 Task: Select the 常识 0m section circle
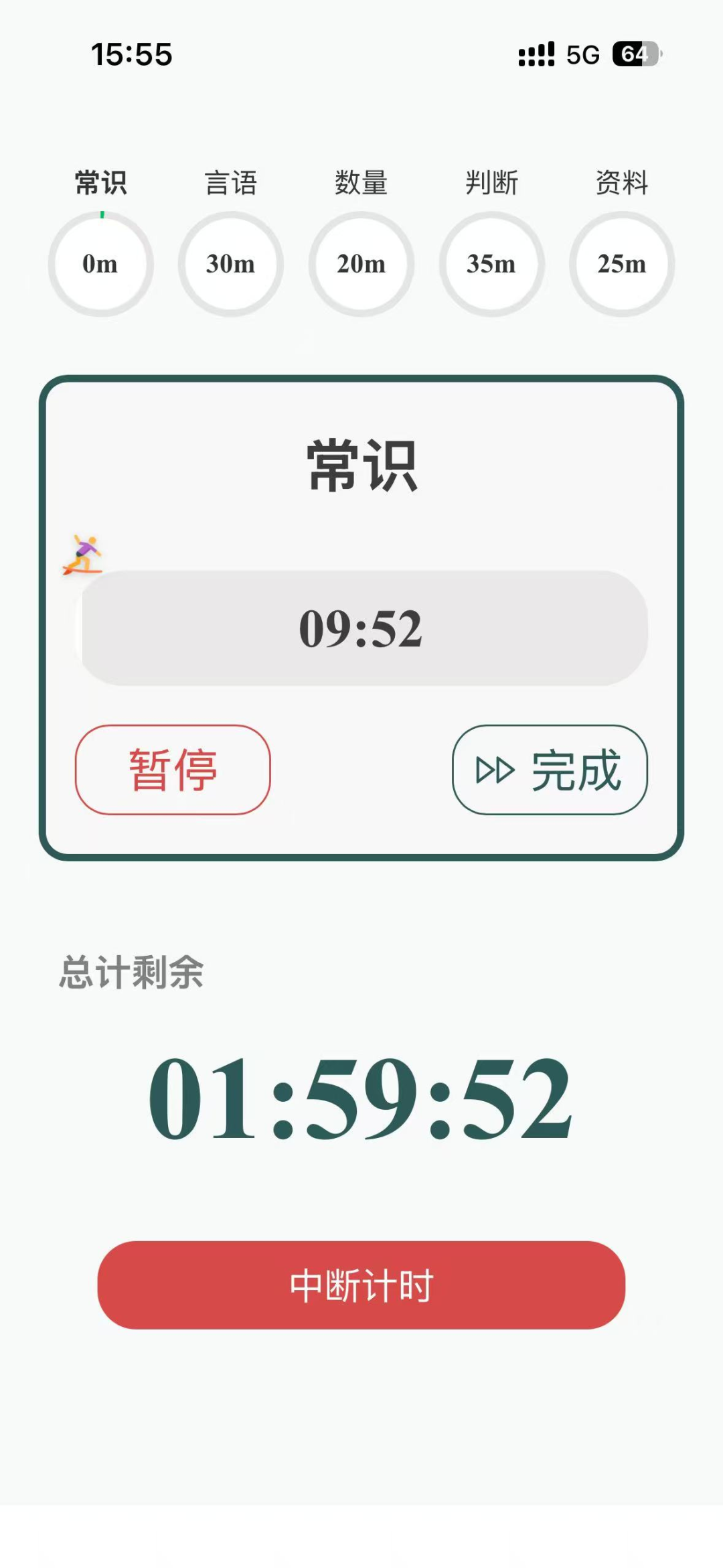pyautogui.click(x=100, y=264)
